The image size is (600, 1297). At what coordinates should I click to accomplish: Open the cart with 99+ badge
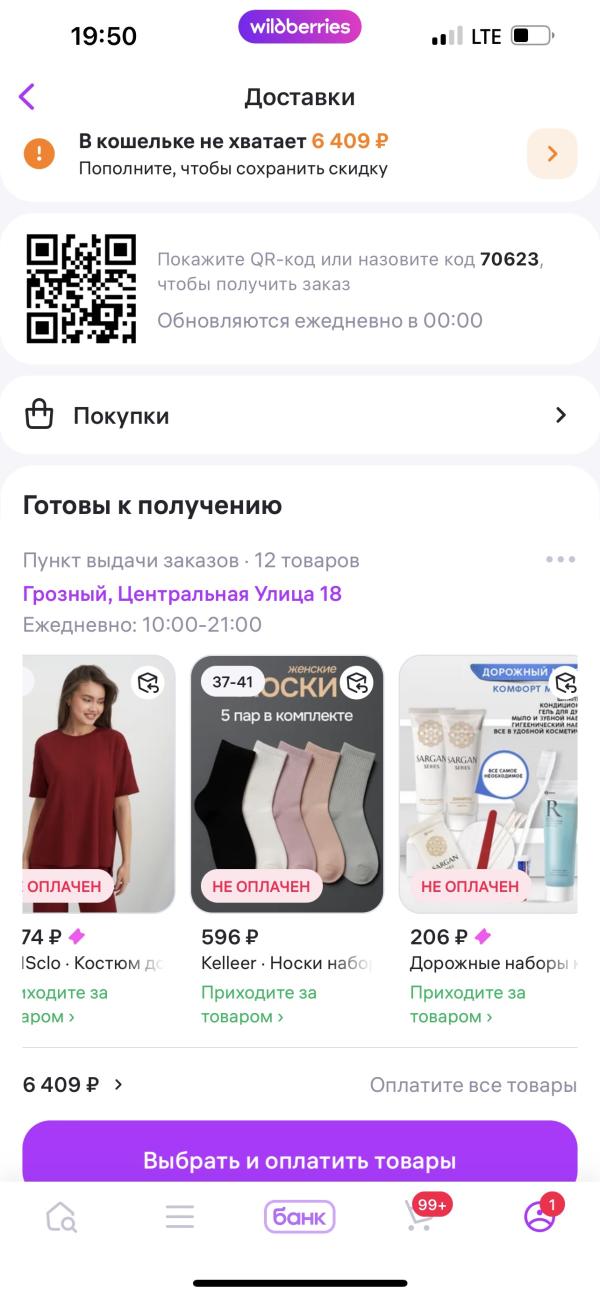pyautogui.click(x=420, y=1217)
